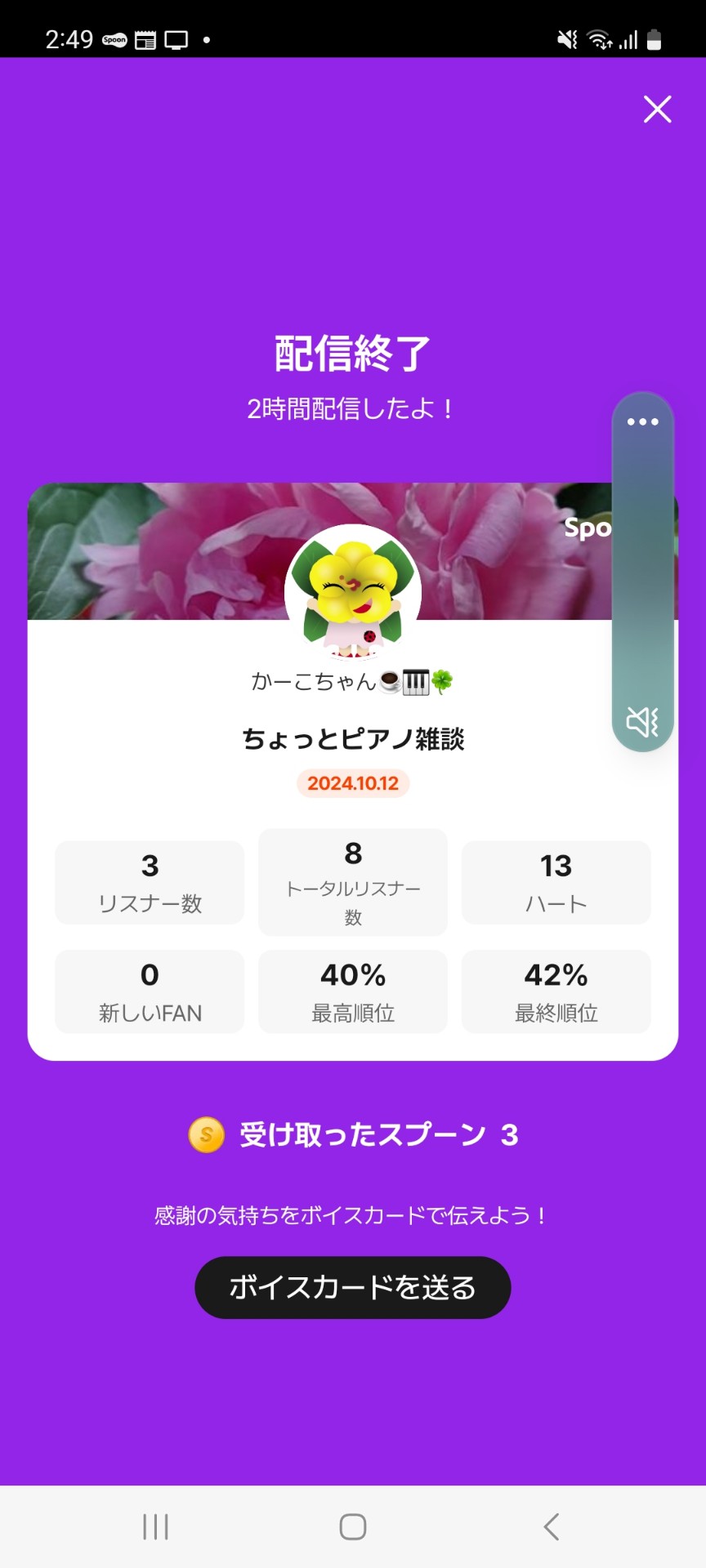Expand the floating options panel
The height and width of the screenshot is (1568, 706).
[642, 421]
